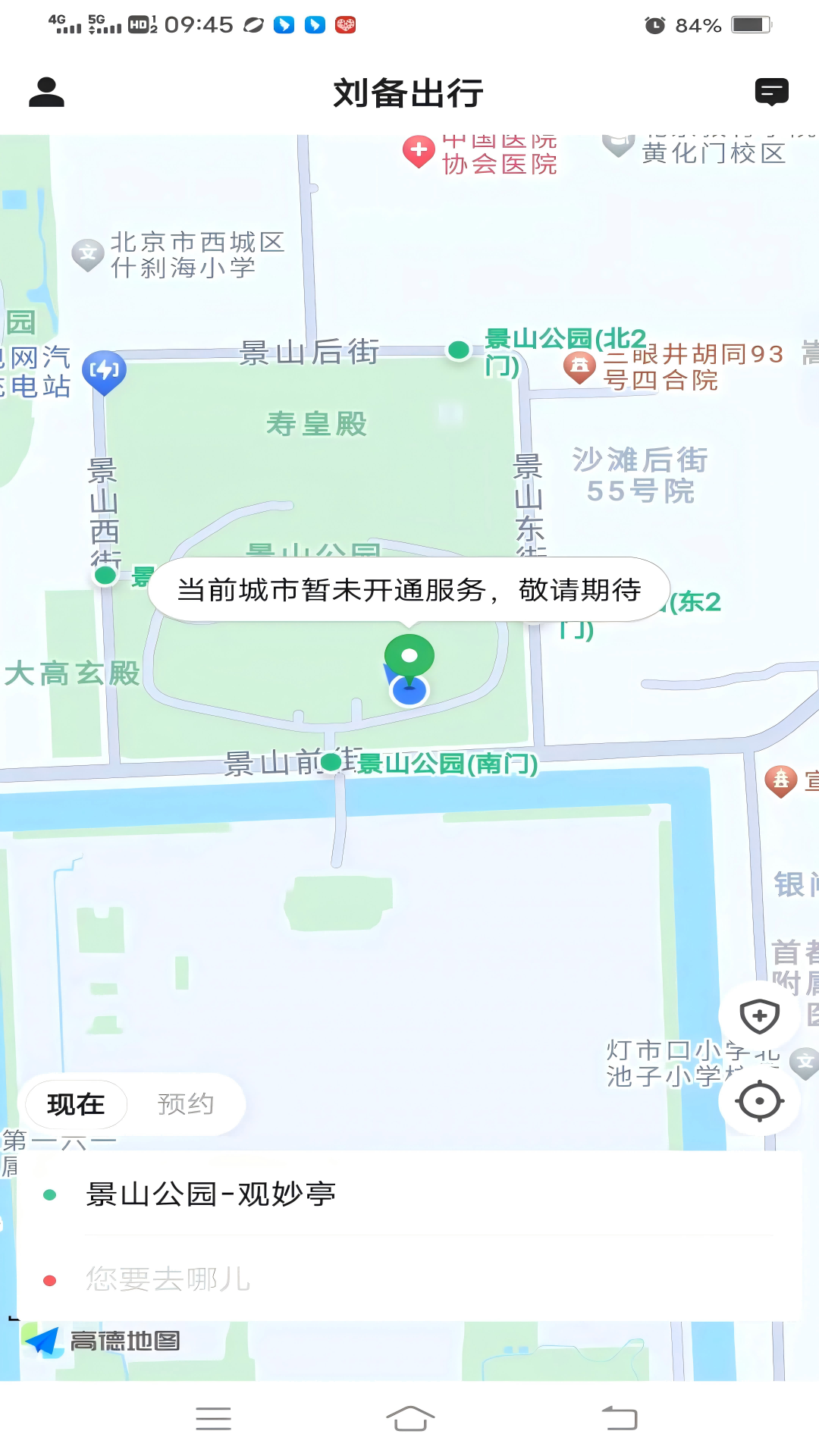Screen dimensions: 819x1456
Task: Tap the 宣 landmark marker on right edge
Action: (781, 777)
